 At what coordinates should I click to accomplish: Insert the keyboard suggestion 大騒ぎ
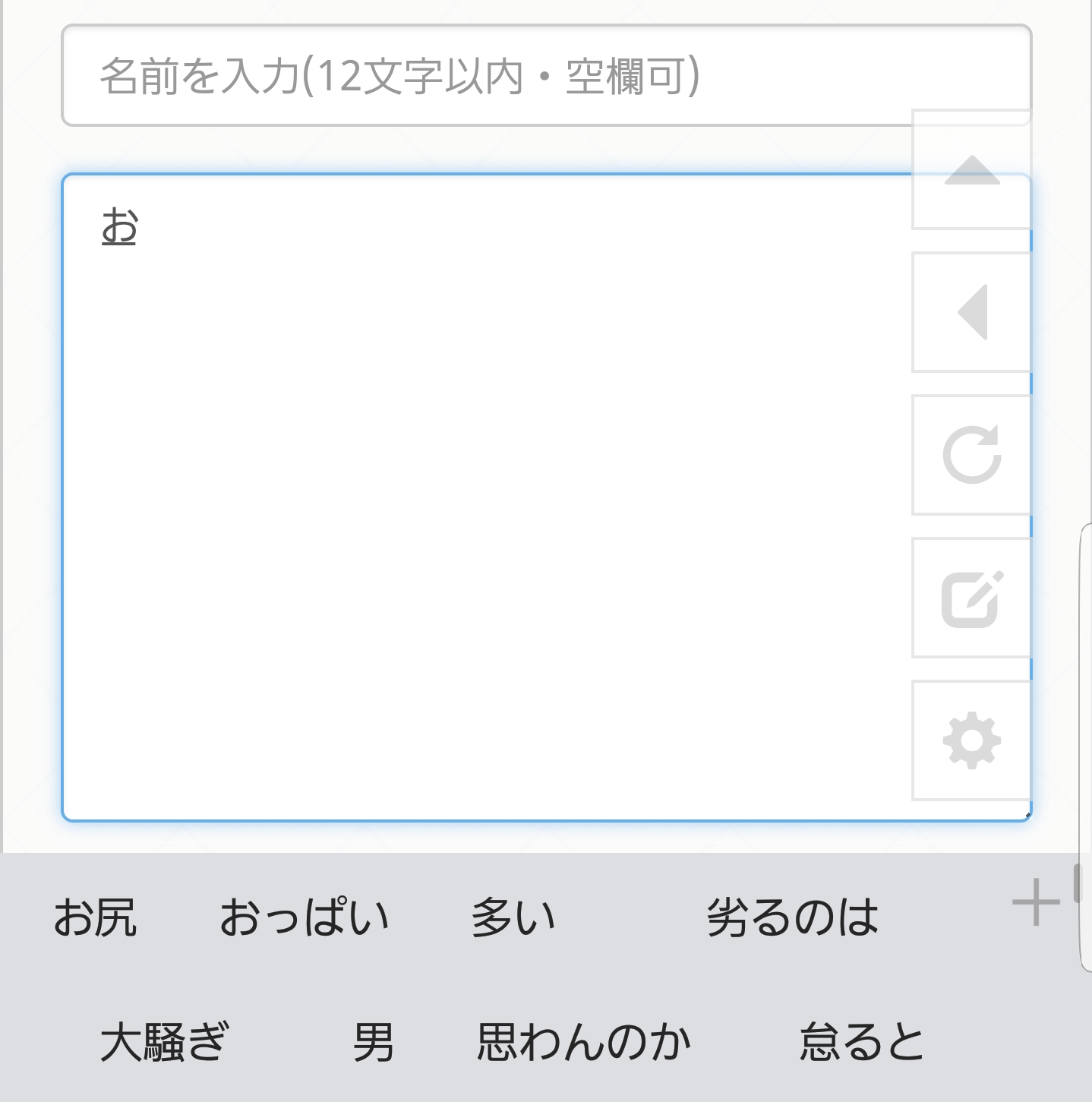pyautogui.click(x=164, y=1041)
